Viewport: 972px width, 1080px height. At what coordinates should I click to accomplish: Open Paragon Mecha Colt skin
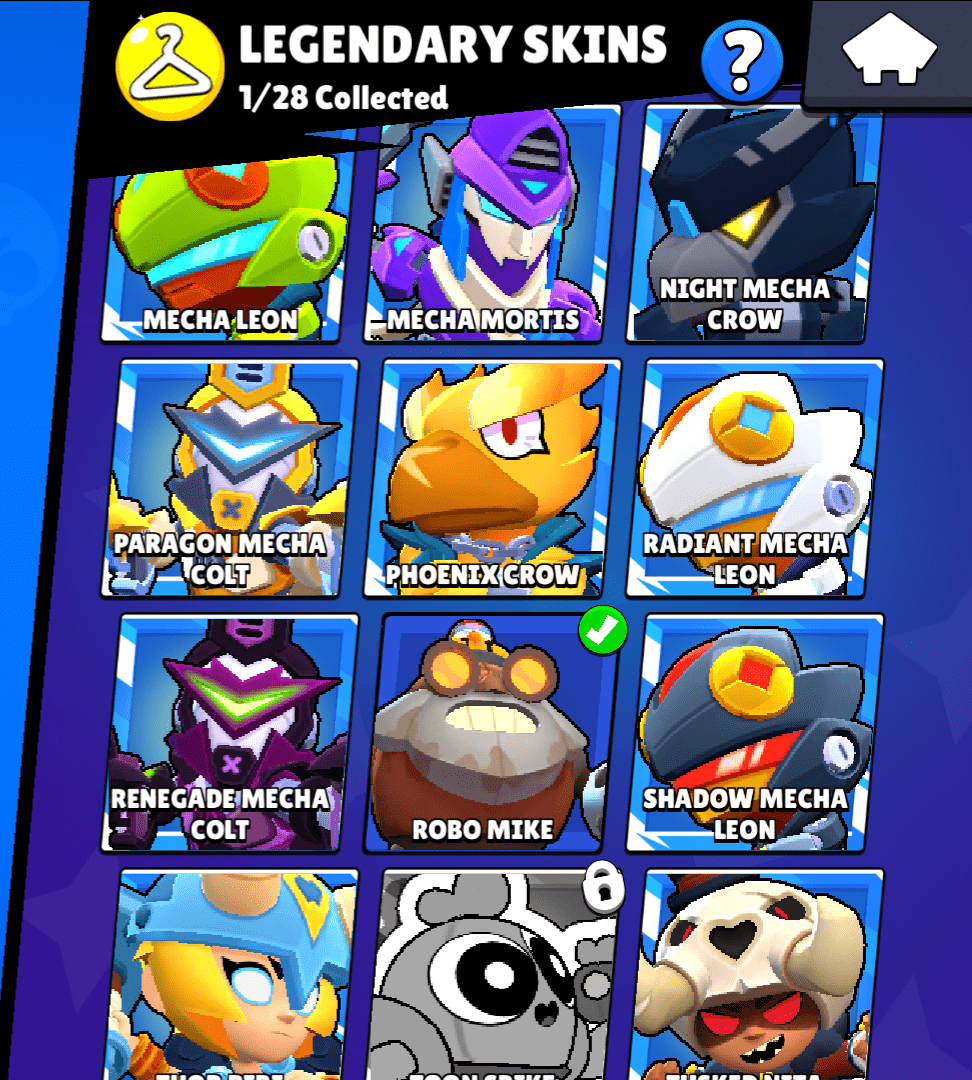click(x=231, y=478)
